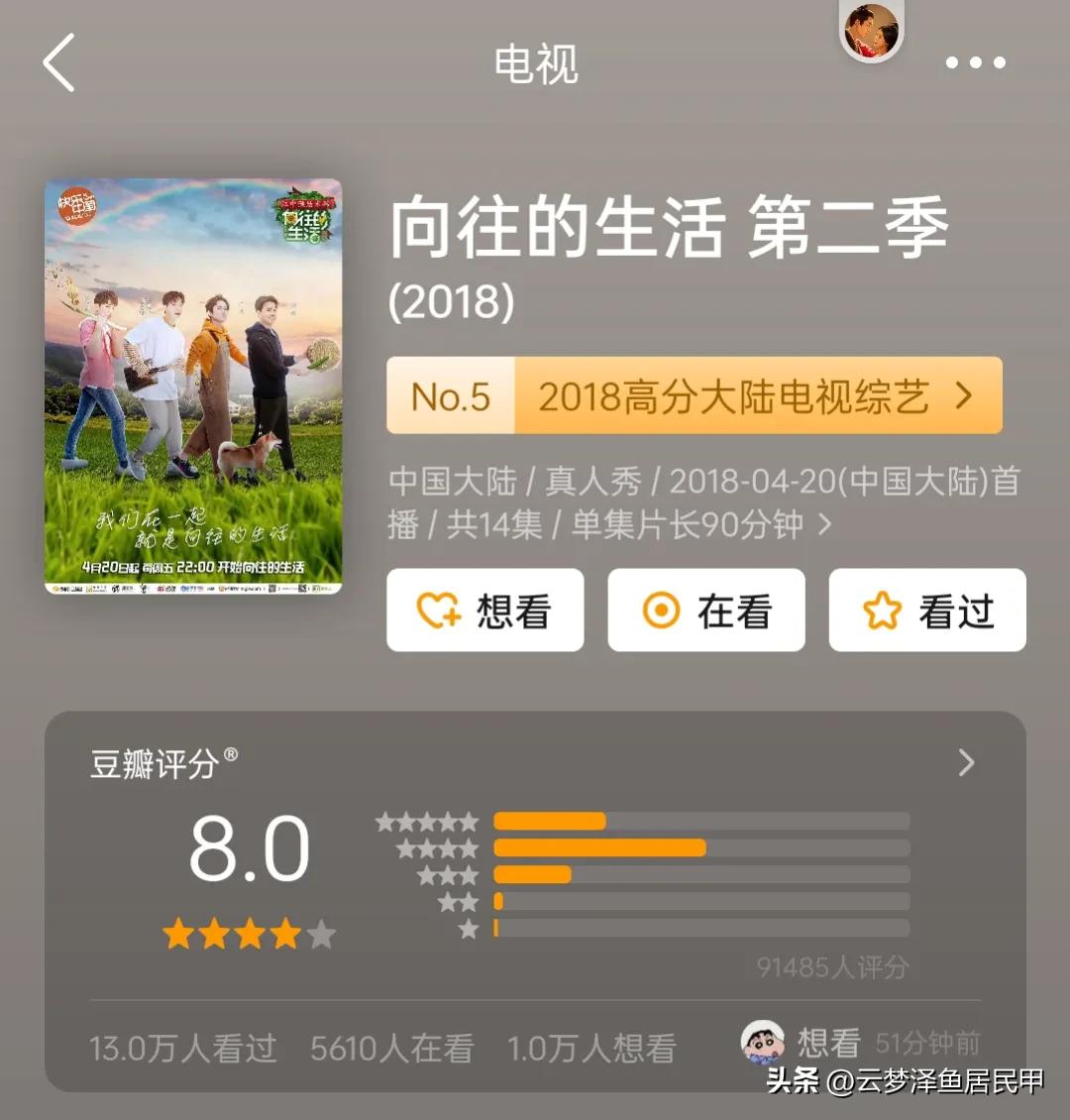The width and height of the screenshot is (1070, 1120).
Task: Mark the show as 在看
Action: click(706, 611)
